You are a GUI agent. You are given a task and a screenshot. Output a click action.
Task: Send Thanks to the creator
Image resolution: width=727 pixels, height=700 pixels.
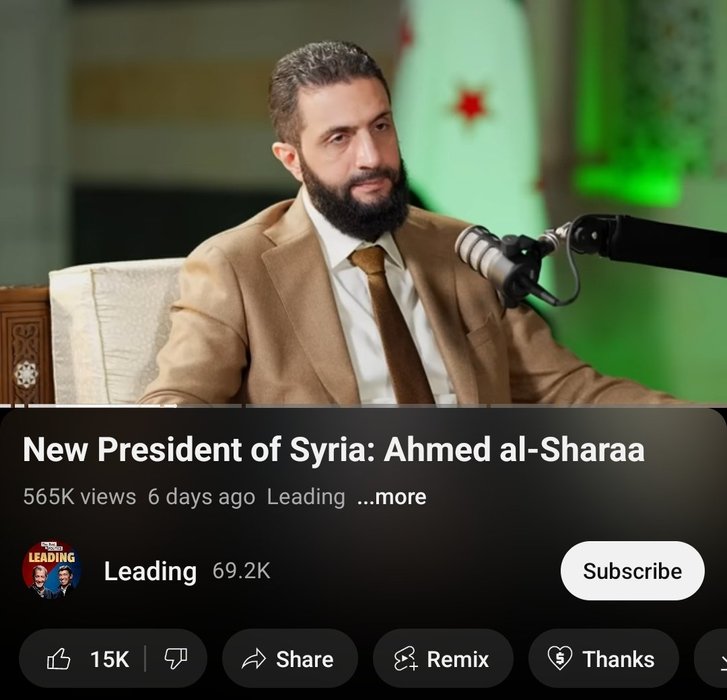pos(601,659)
